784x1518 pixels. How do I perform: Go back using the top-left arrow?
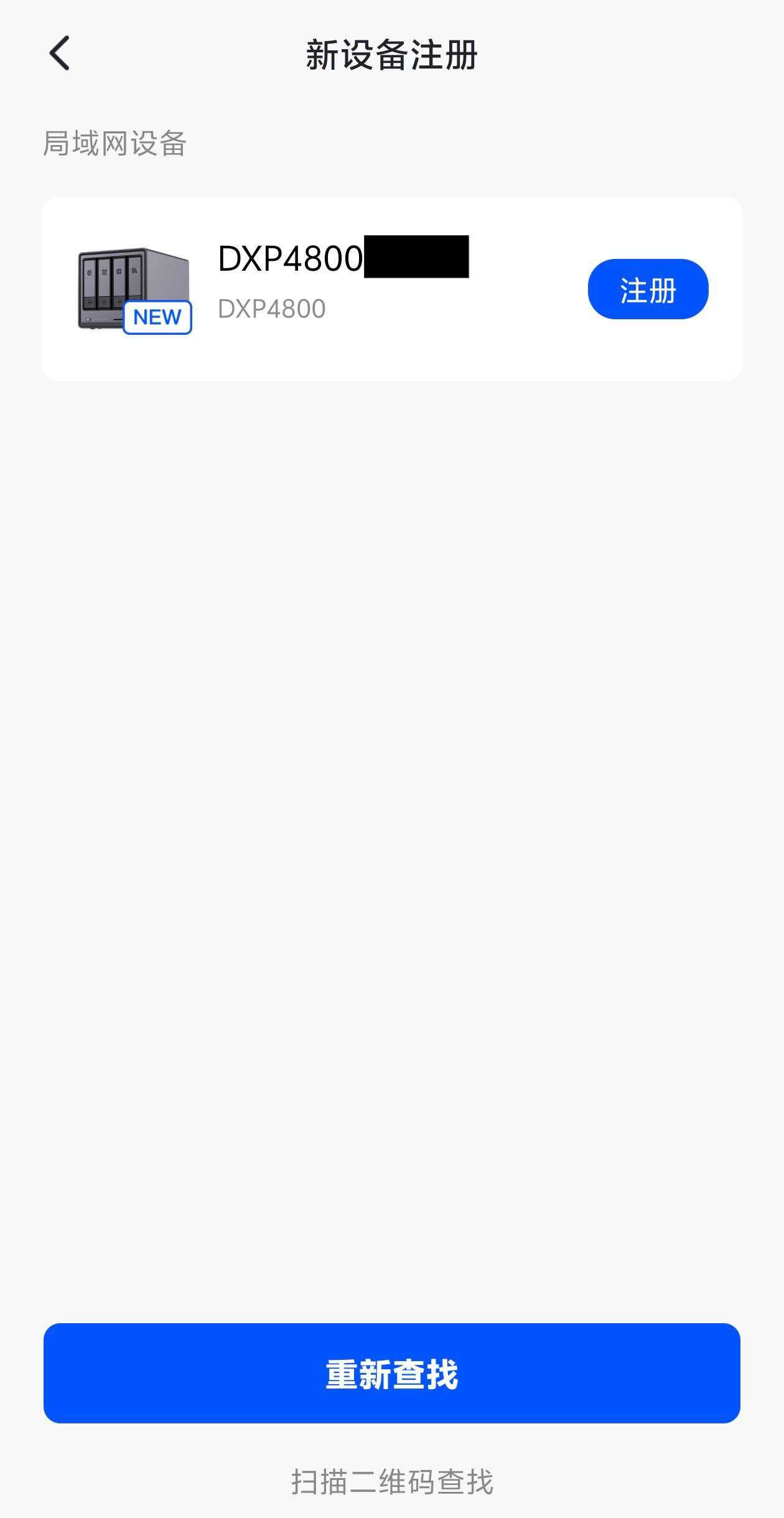pos(60,54)
